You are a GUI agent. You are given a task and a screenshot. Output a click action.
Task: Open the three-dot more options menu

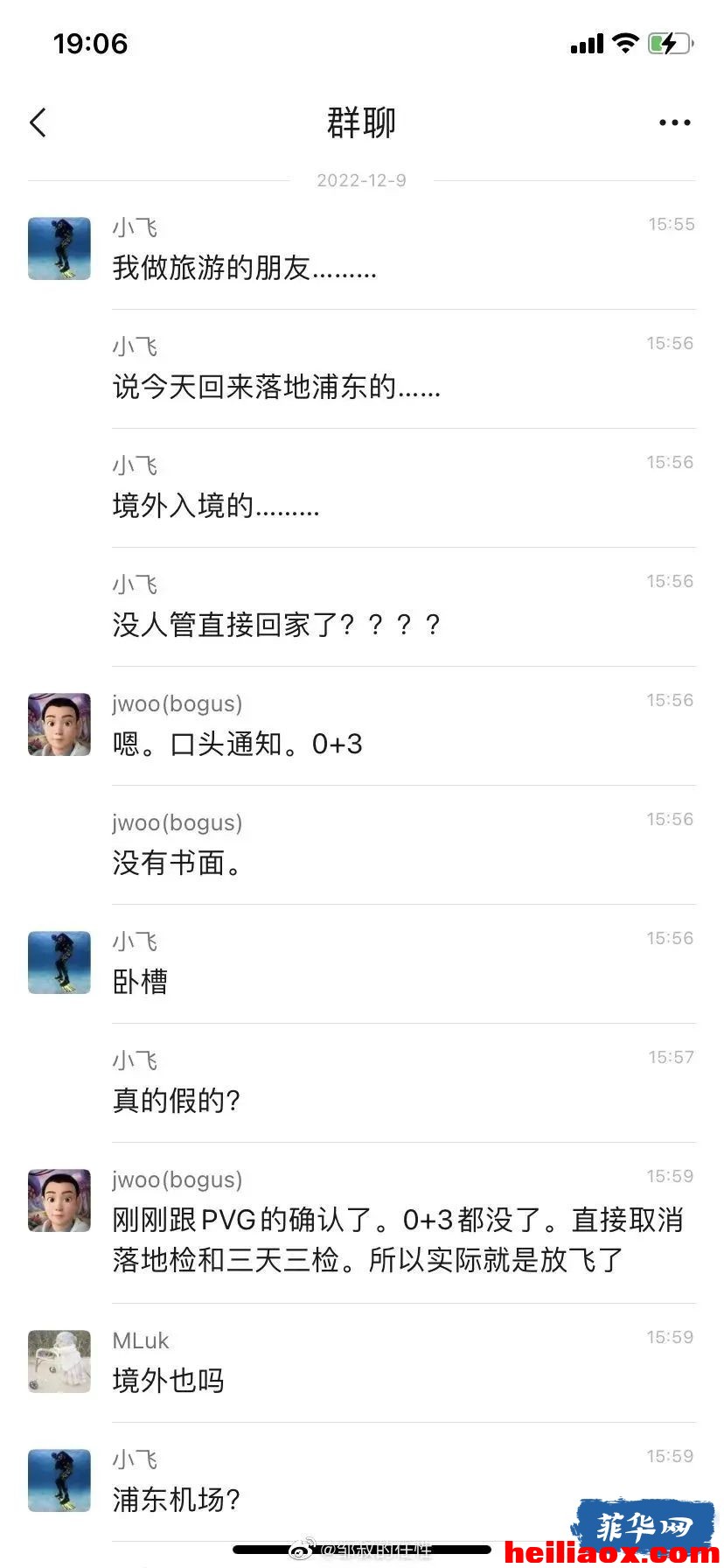(x=674, y=122)
